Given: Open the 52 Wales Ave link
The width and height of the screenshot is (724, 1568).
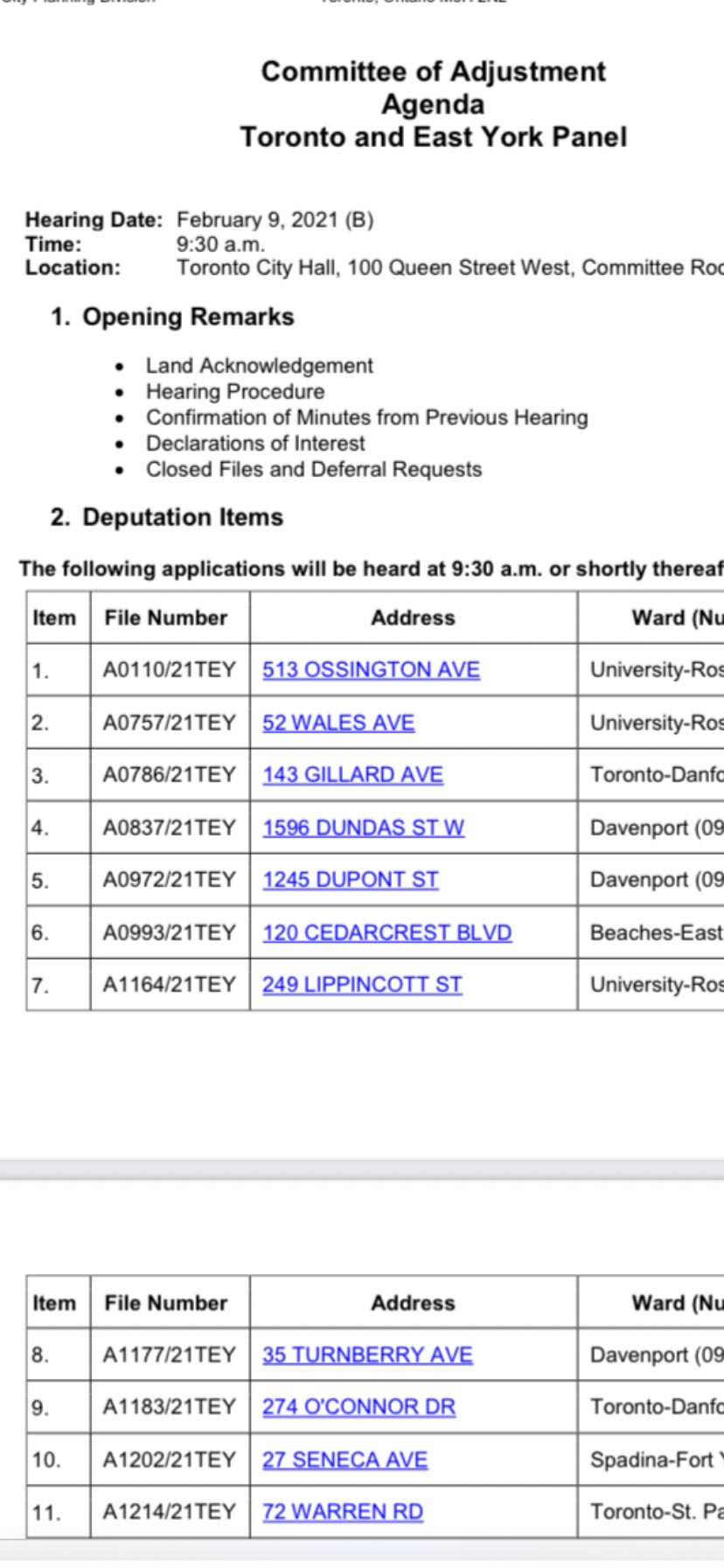Looking at the screenshot, I should point(338,723).
